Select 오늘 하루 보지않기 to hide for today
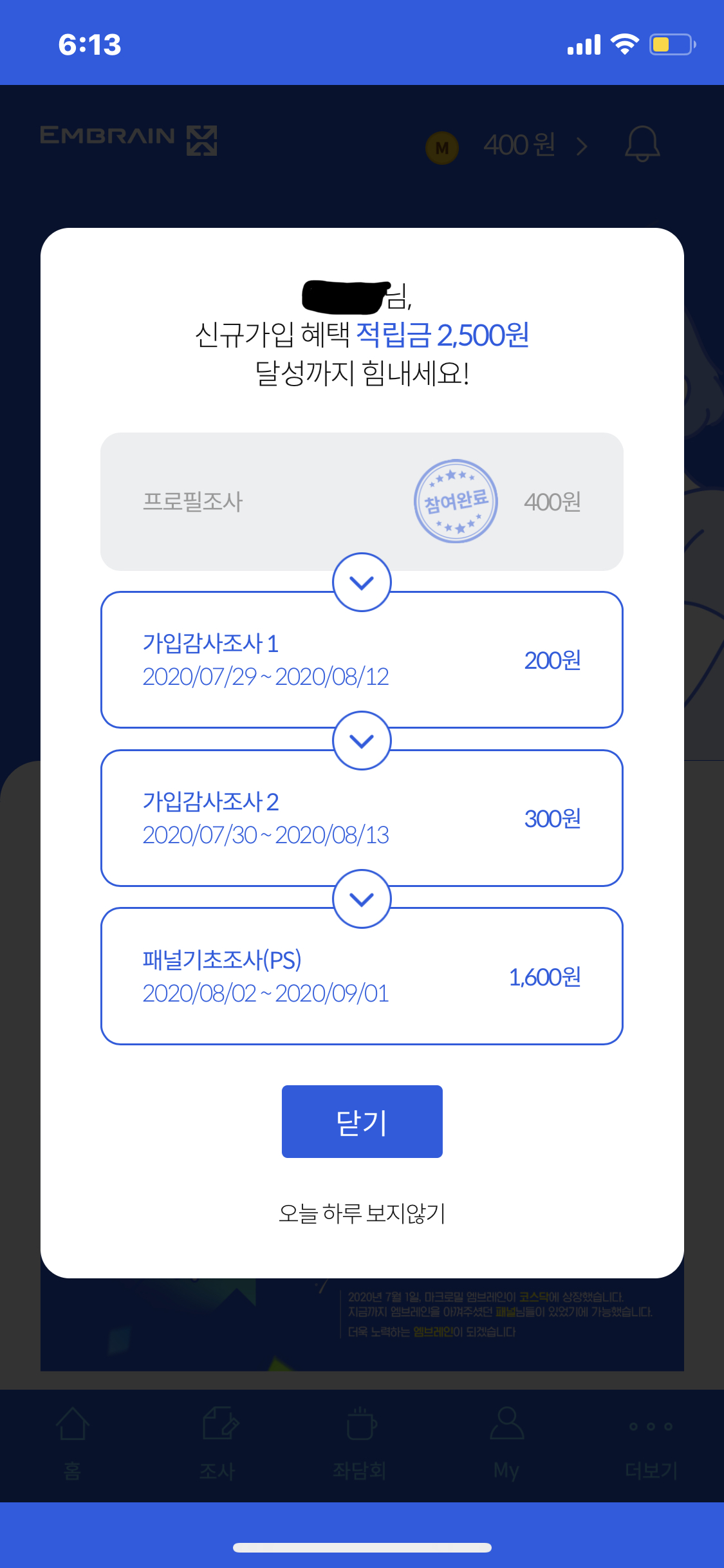 (362, 1213)
